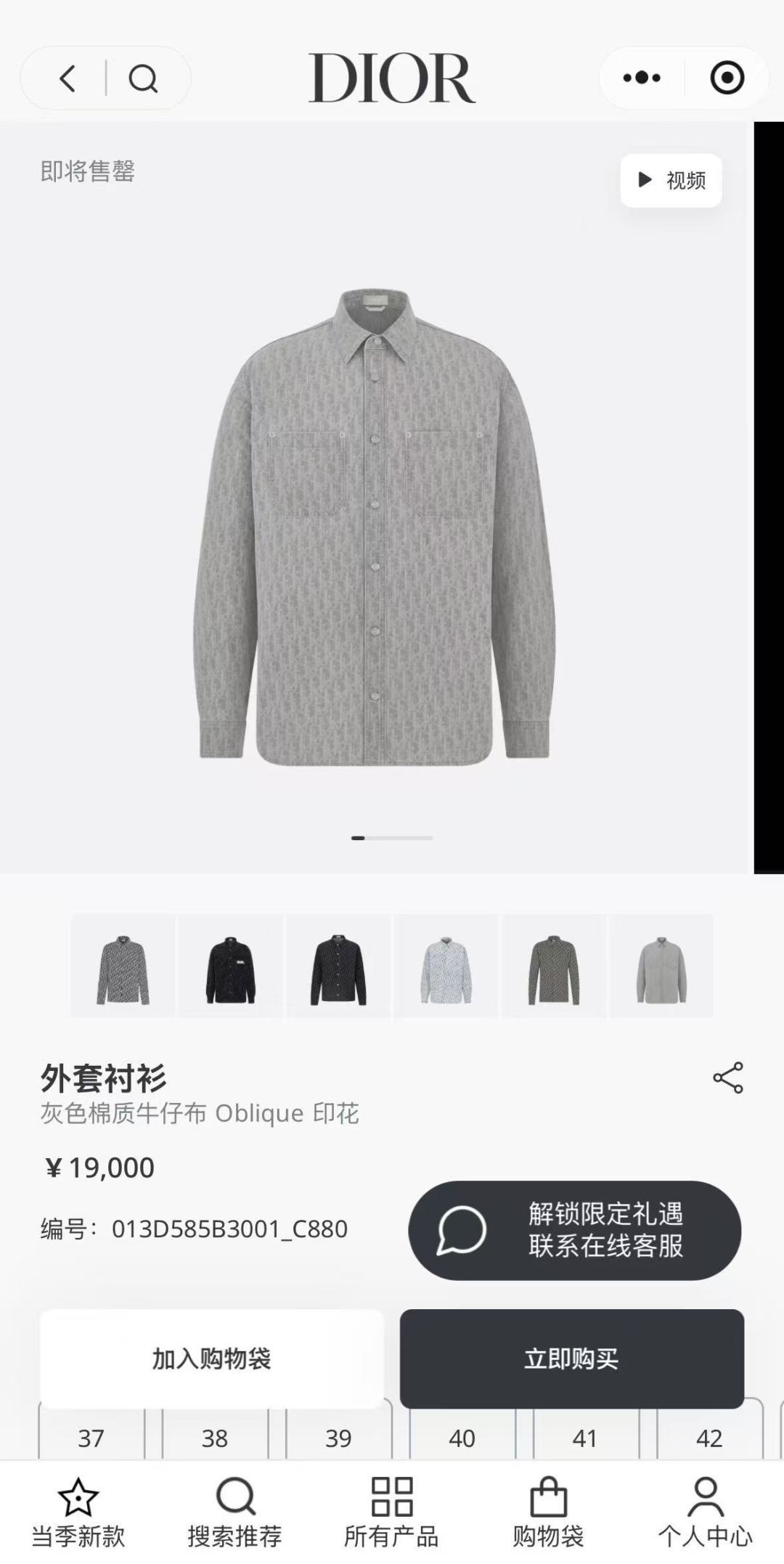Go to 个人中心 profile tab
784x1564 pixels.
click(705, 1512)
